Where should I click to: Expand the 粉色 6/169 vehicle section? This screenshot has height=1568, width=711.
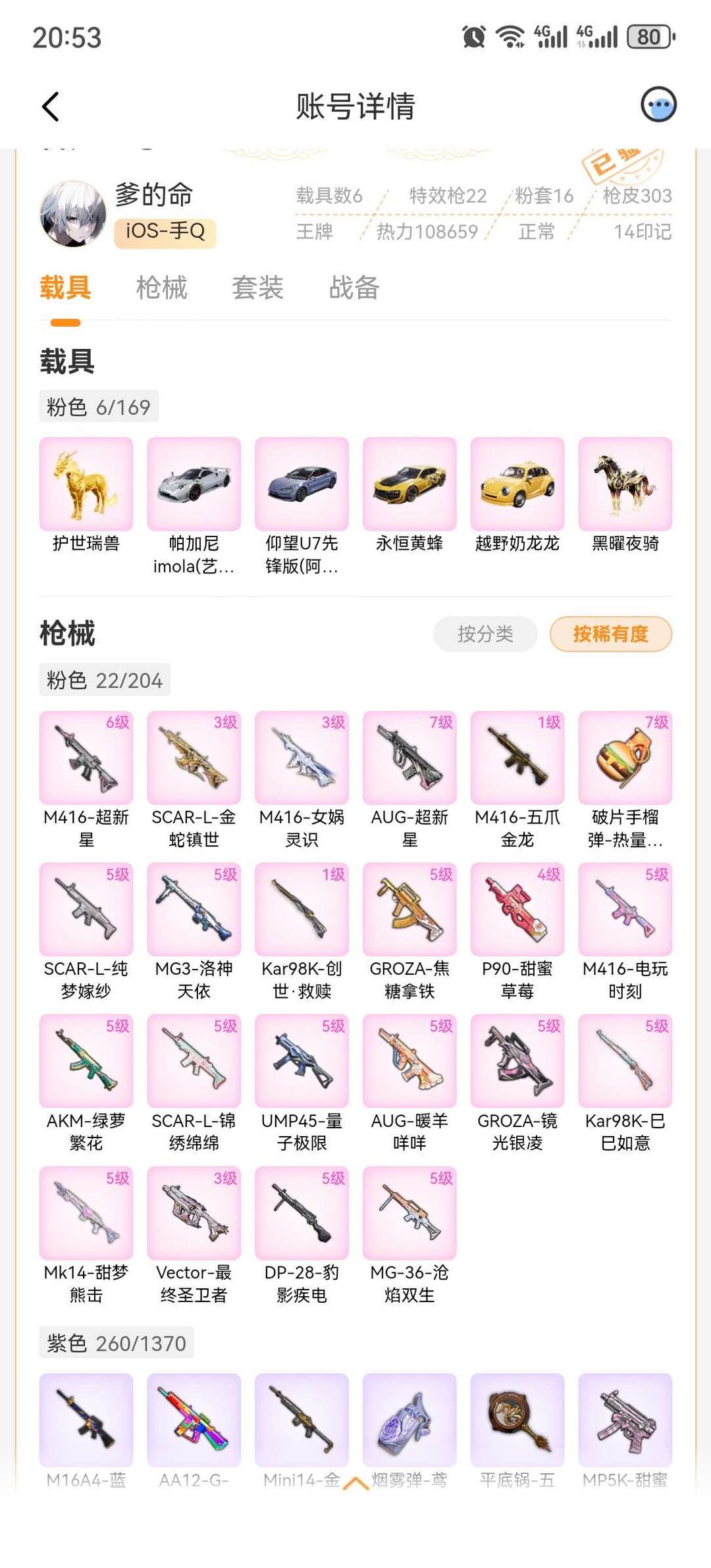(97, 406)
